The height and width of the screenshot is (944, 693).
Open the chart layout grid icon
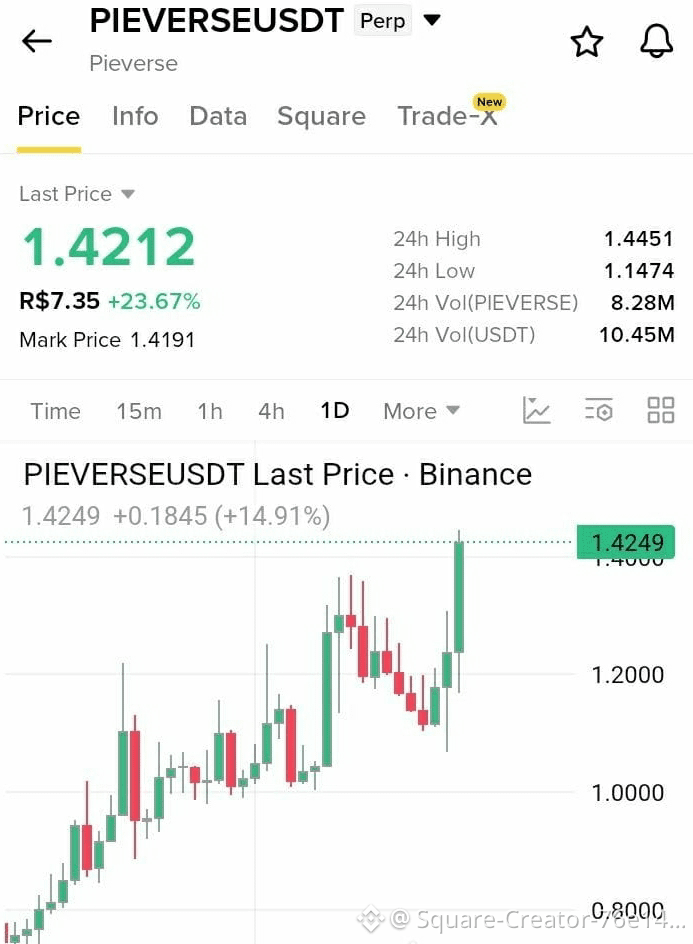point(660,410)
